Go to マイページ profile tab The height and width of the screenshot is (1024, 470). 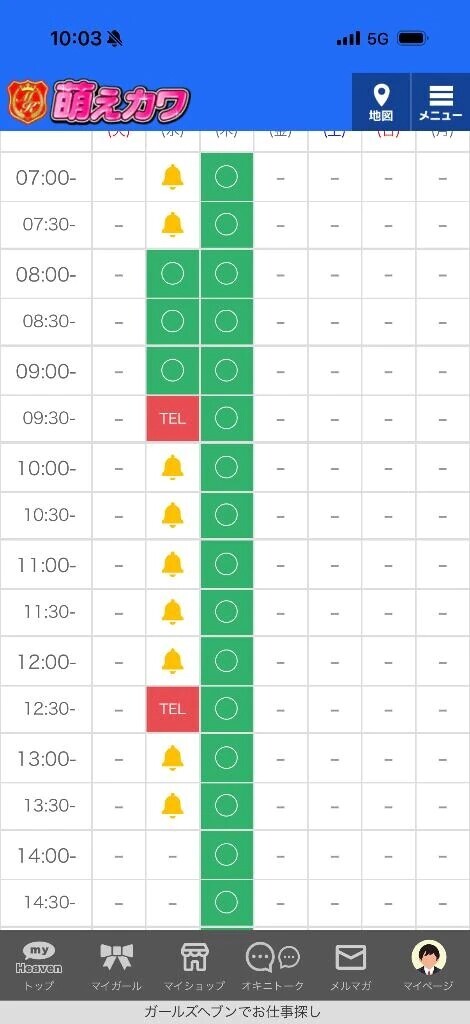[x=429, y=966]
